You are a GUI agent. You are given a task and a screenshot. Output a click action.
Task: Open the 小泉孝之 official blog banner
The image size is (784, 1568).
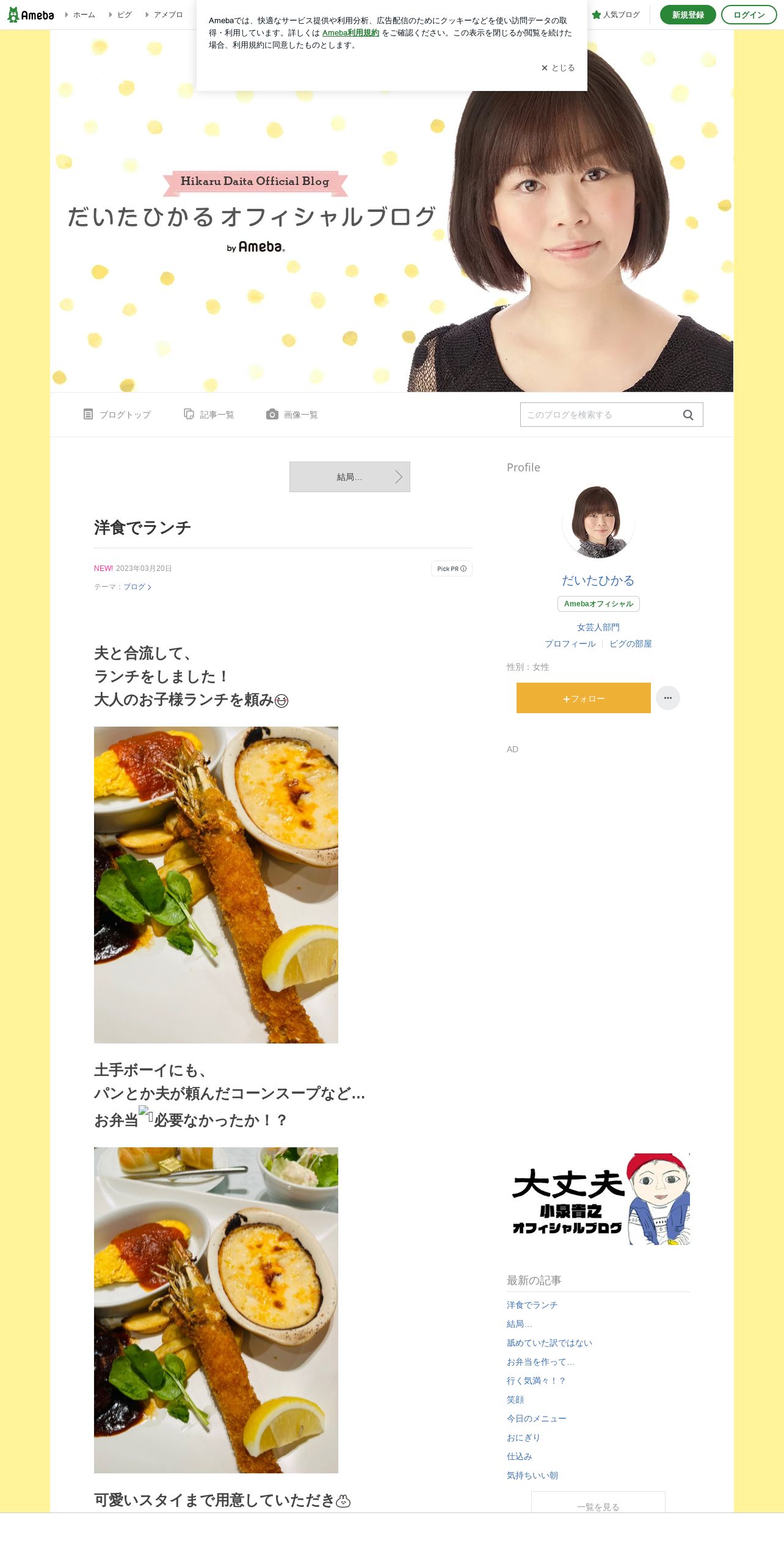598,1199
